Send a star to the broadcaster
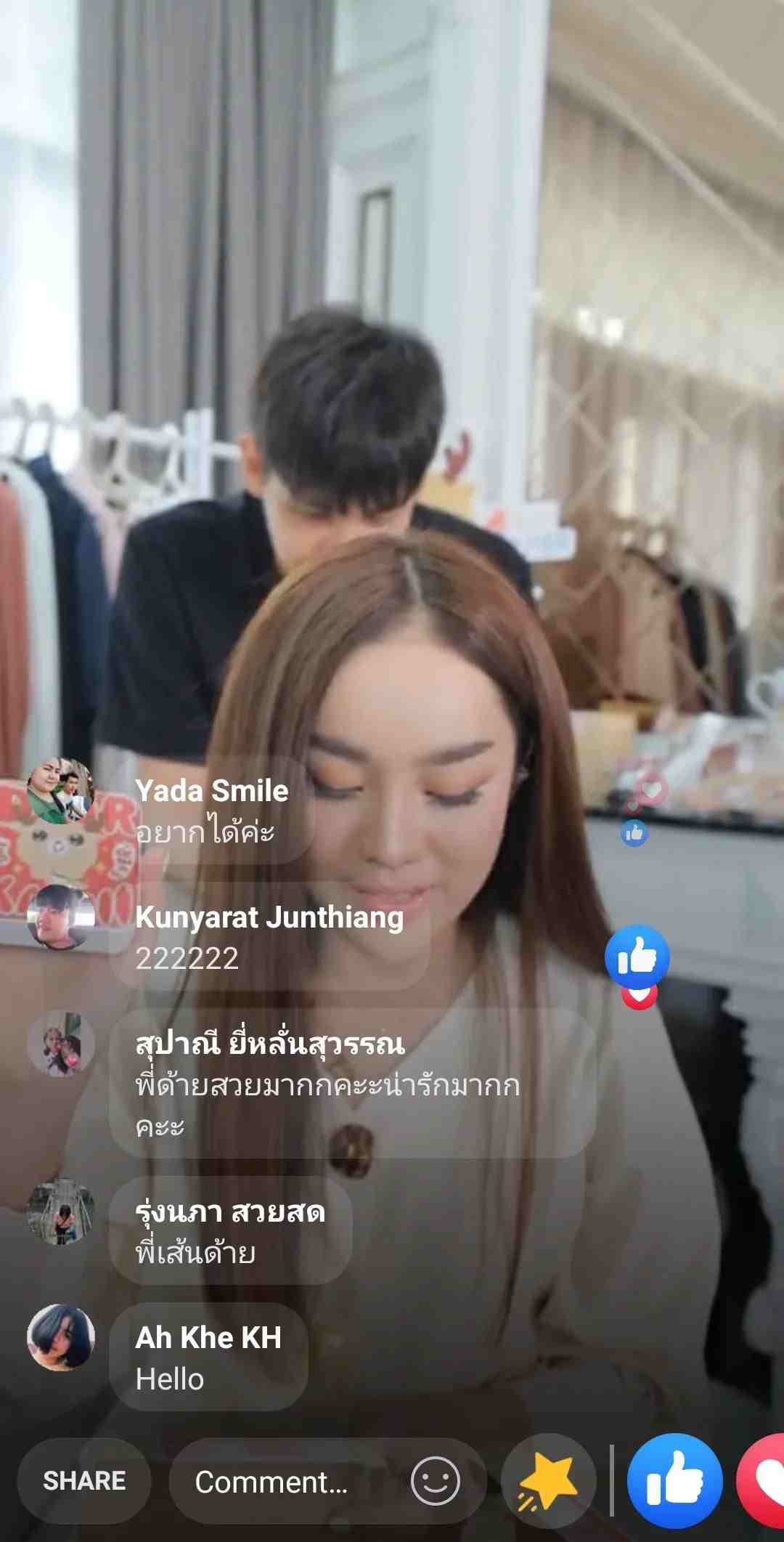 coord(548,1481)
